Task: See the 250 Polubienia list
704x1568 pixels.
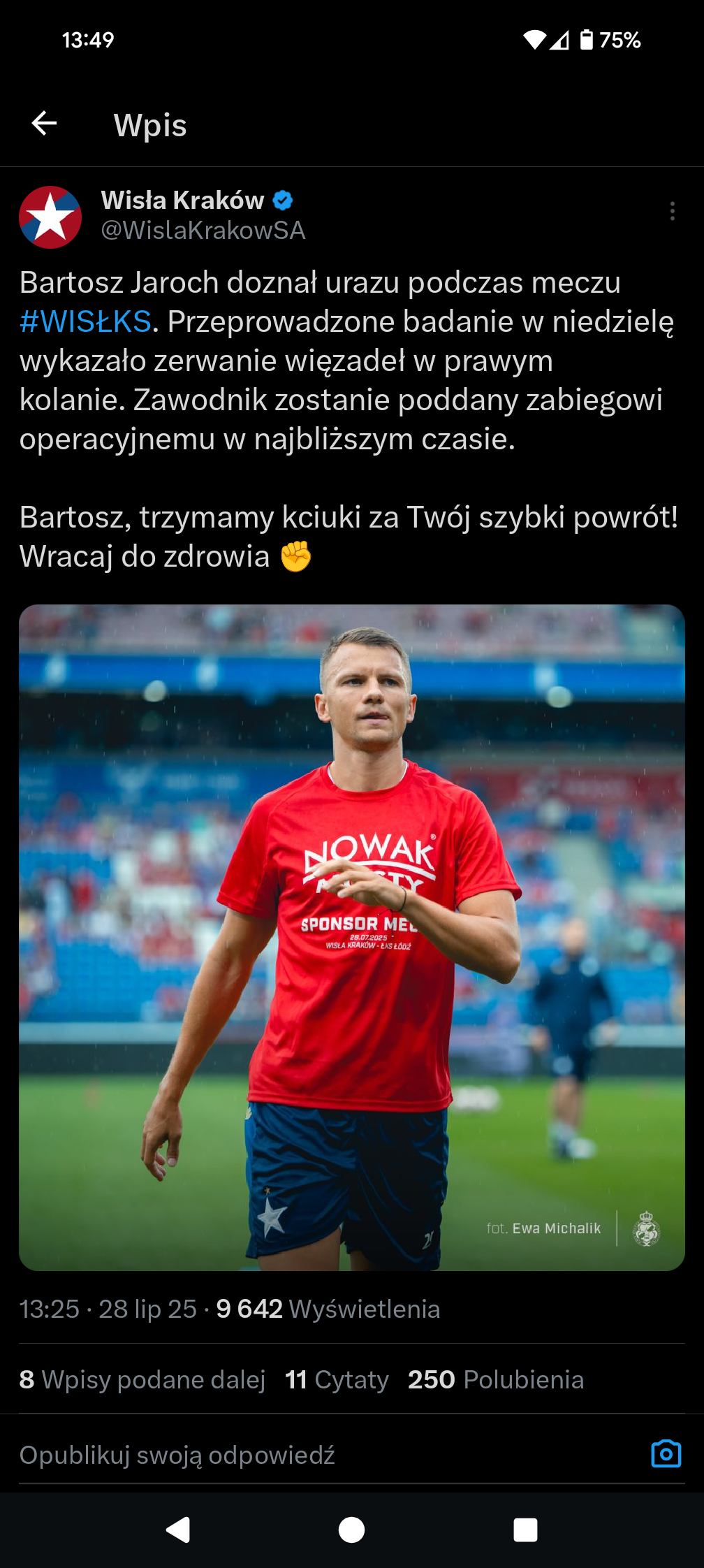Action: tap(496, 1379)
